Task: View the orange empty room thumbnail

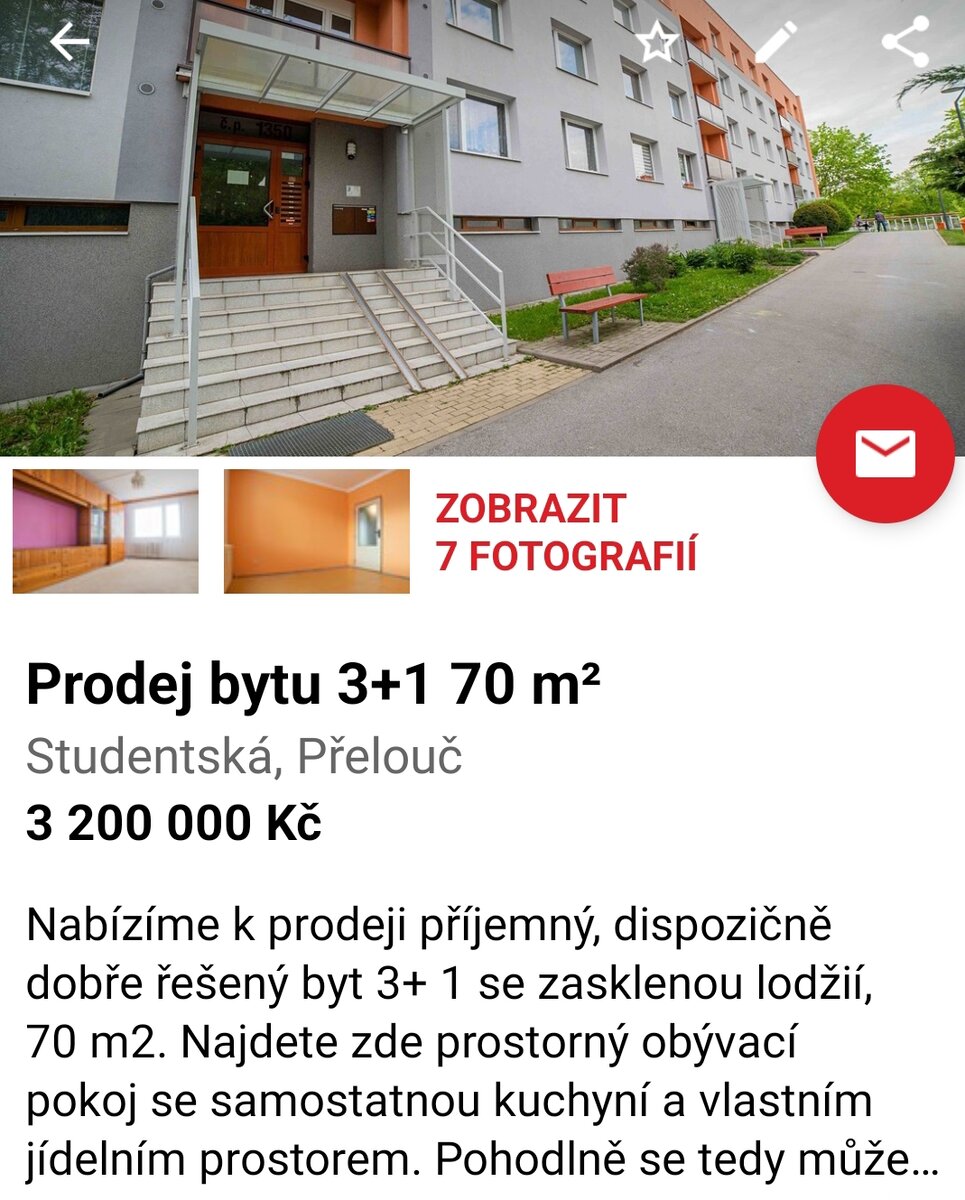Action: tap(315, 531)
